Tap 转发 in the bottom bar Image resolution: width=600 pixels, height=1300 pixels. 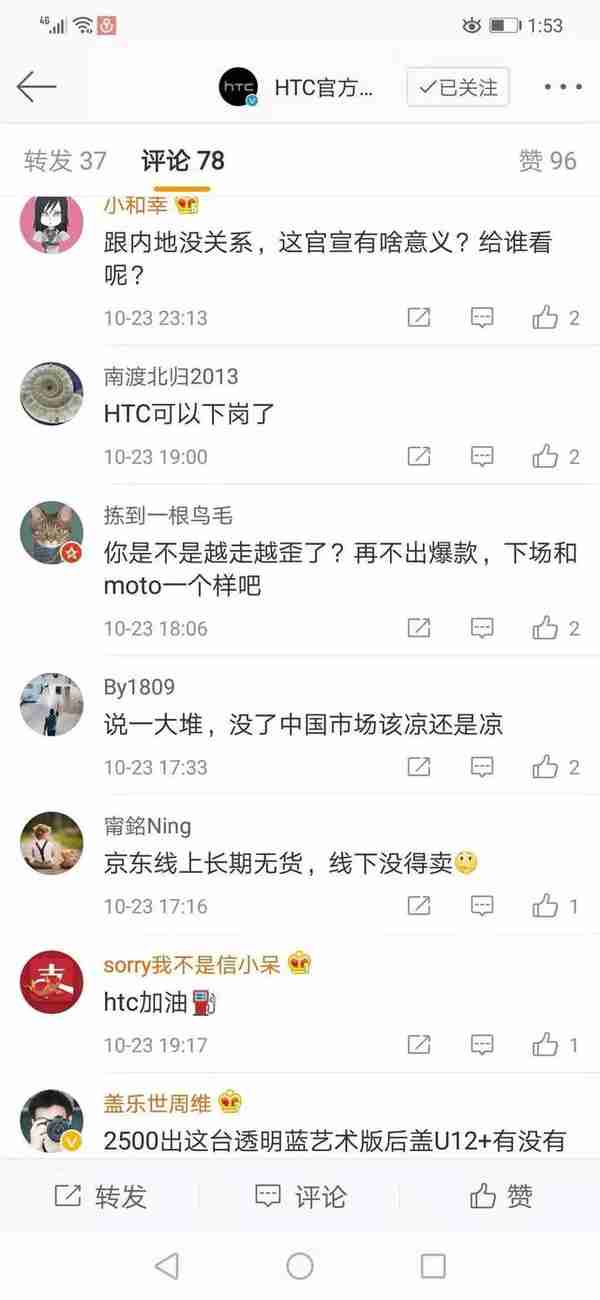click(100, 1196)
